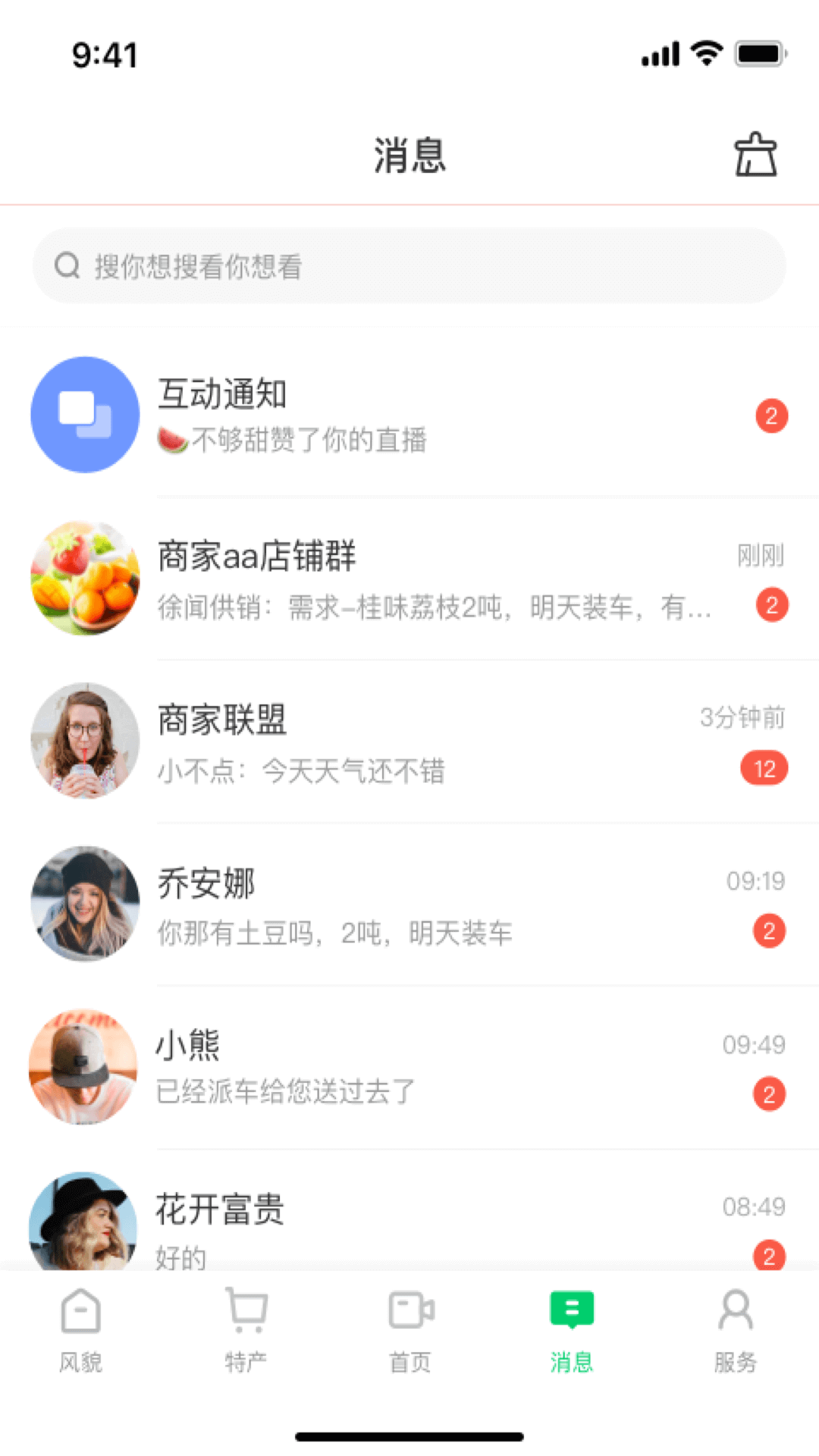Tap the search magnifier icon
This screenshot has height=1456, width=819.
[68, 265]
